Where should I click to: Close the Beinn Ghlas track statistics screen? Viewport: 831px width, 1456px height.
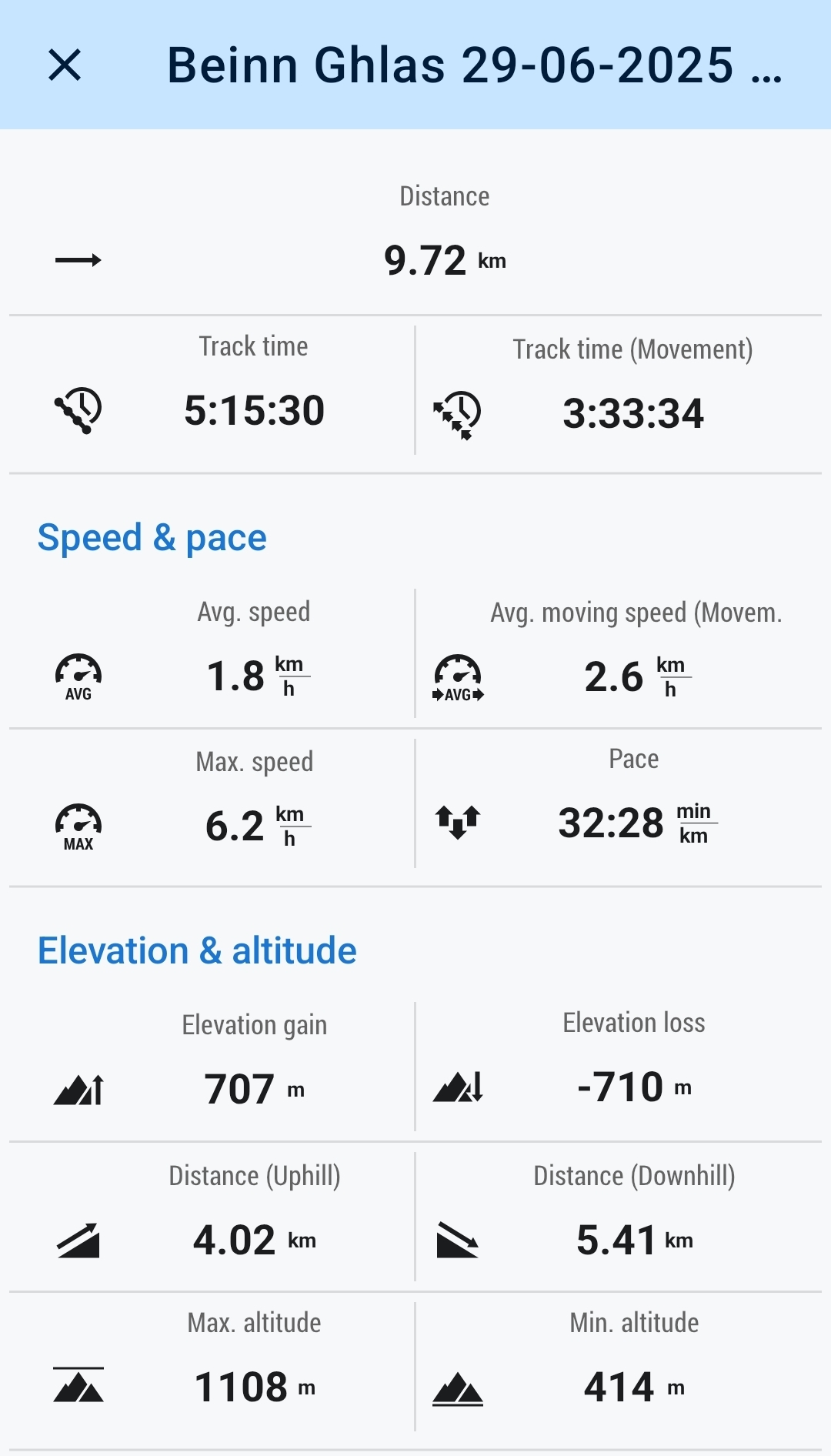pyautogui.click(x=65, y=65)
